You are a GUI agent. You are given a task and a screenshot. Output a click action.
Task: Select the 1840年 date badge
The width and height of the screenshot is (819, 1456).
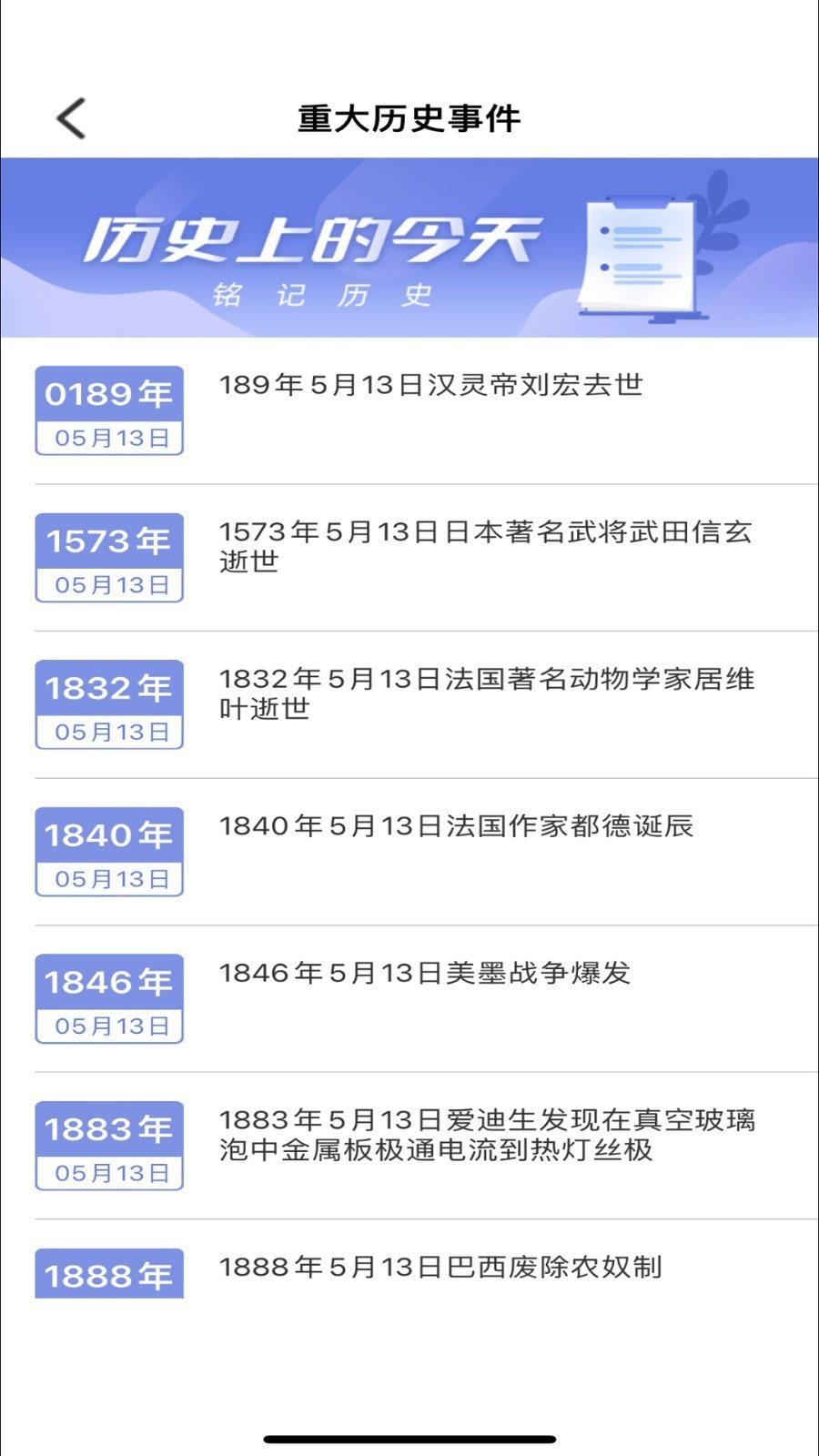[x=108, y=853]
